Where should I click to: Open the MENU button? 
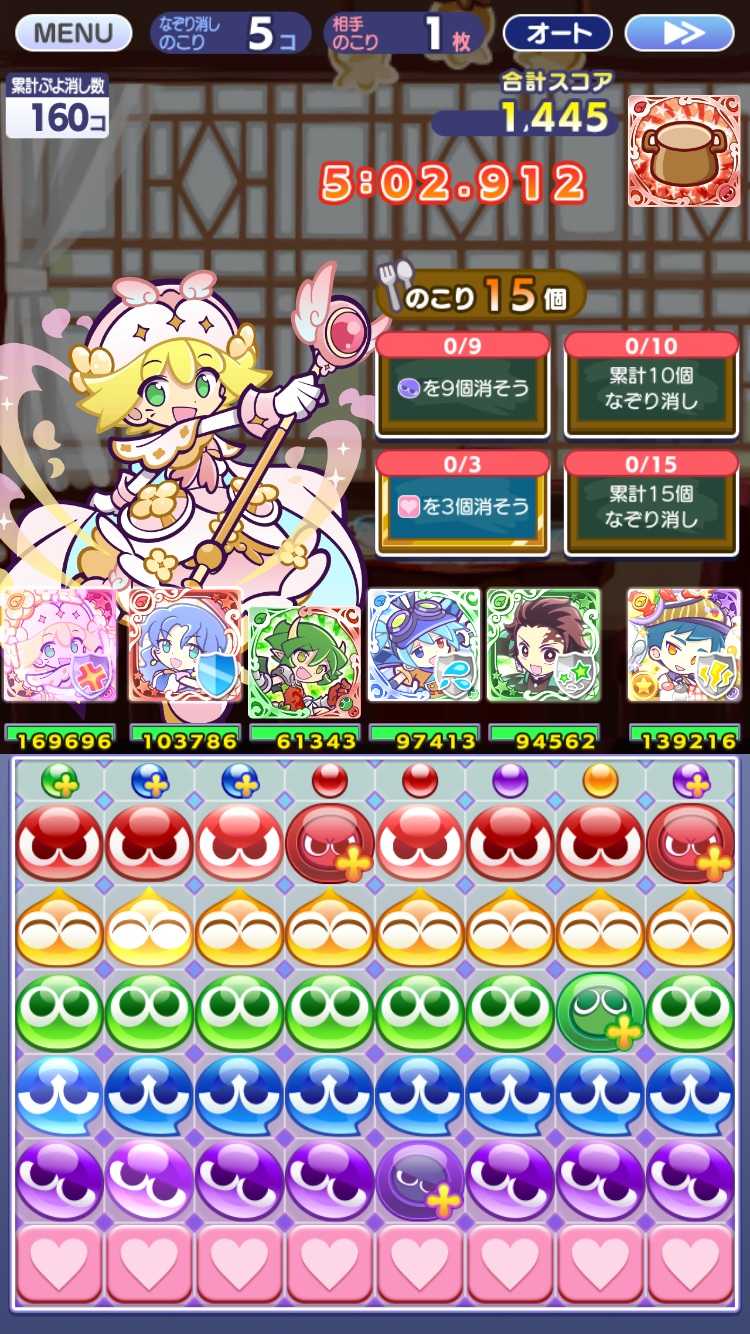(73, 33)
